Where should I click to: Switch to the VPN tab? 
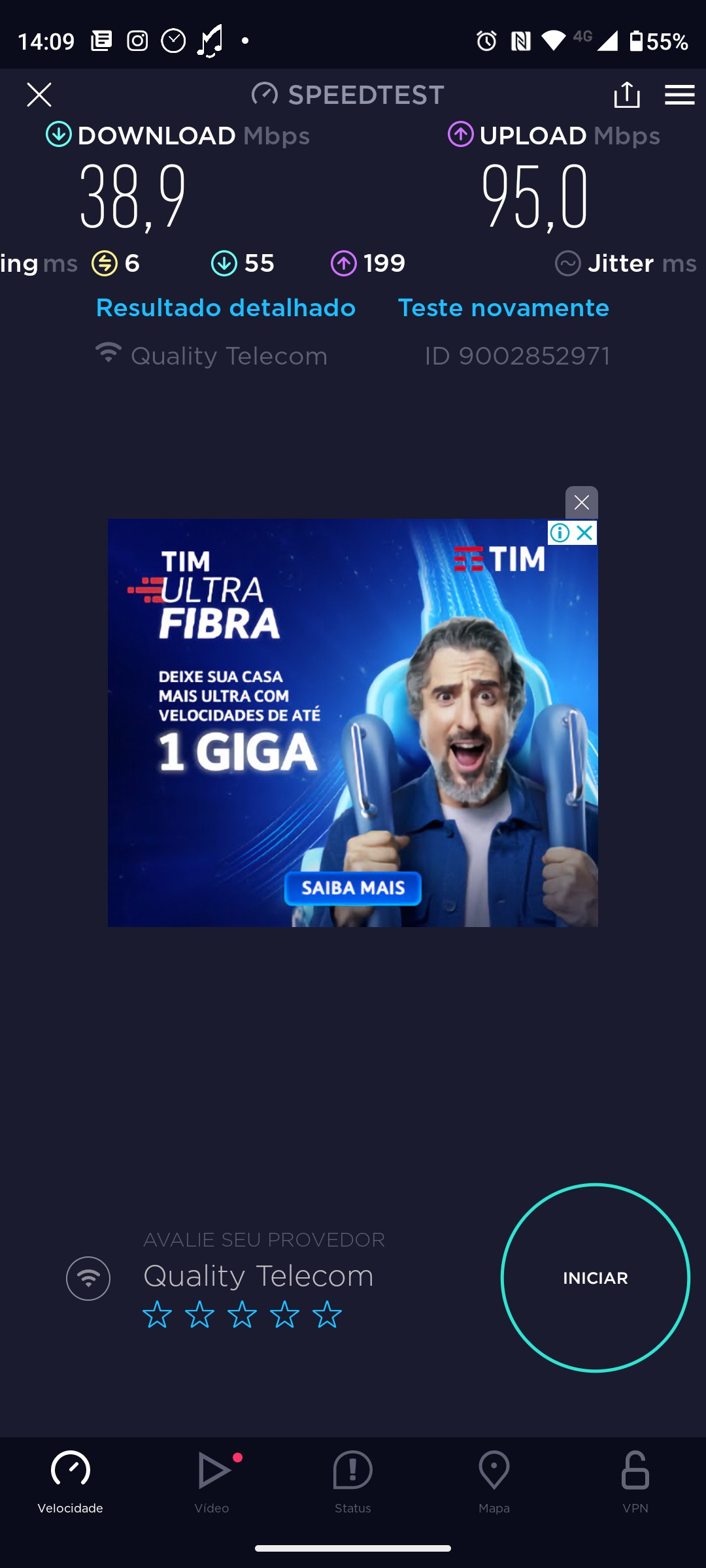635,1481
